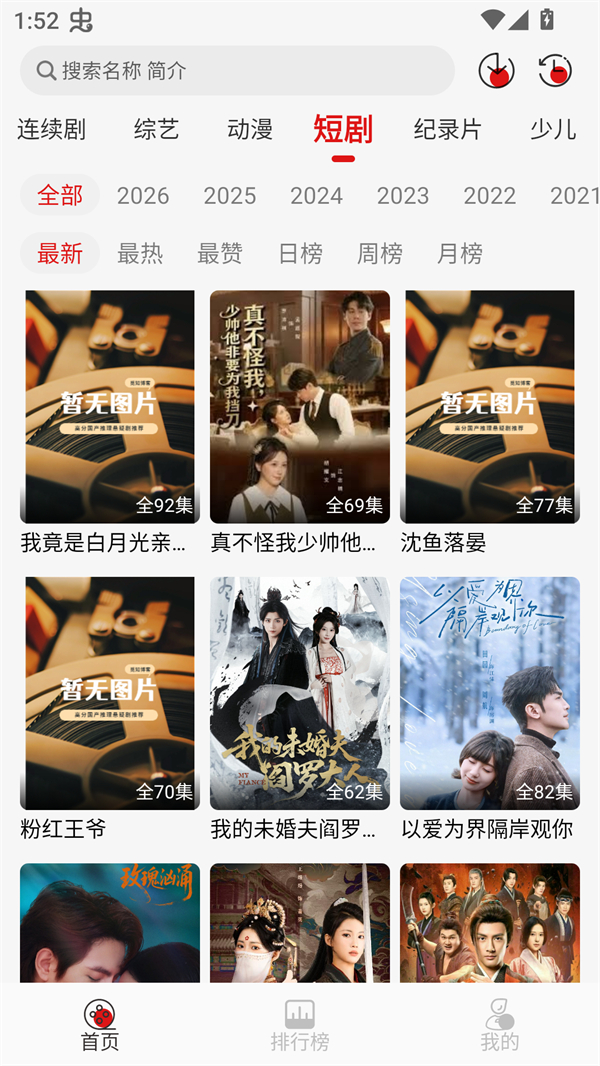Go to the 排行榜 tab

tap(300, 1025)
